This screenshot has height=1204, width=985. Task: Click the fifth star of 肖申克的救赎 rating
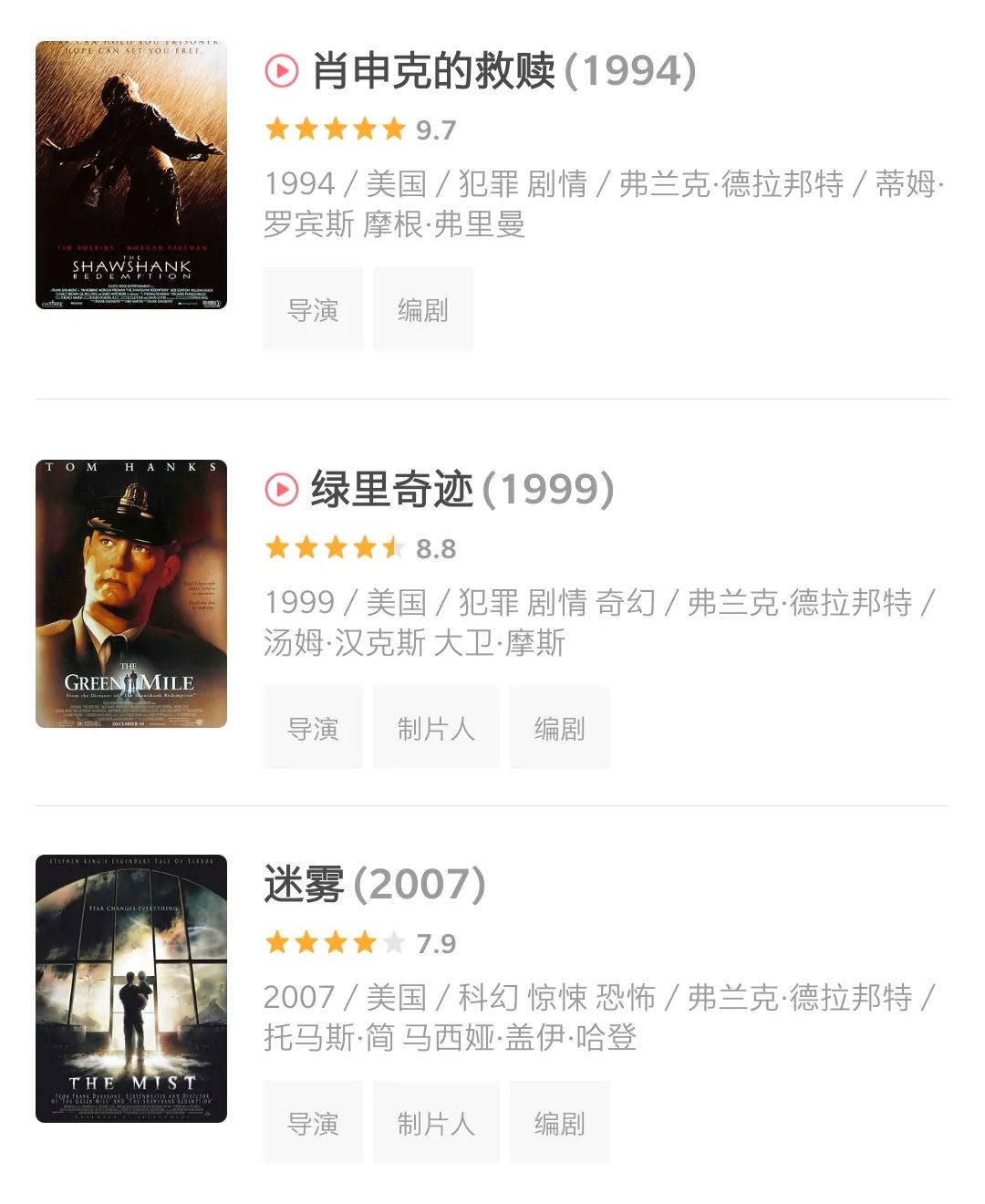point(392,129)
